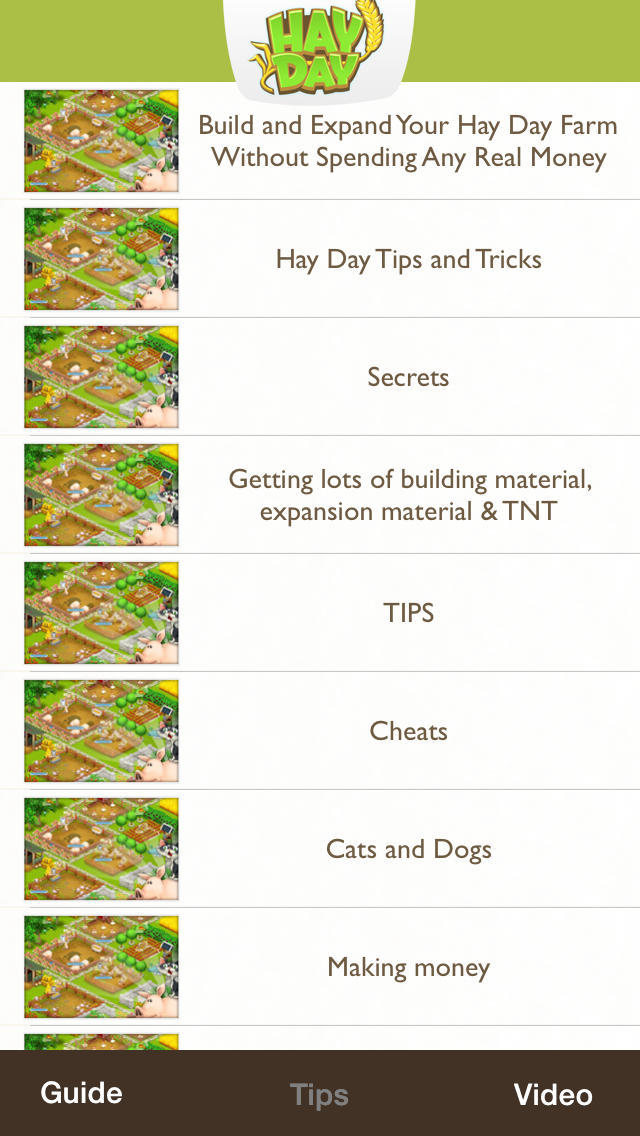The width and height of the screenshot is (640, 1136).
Task: Open Hay Day Tips and Tricks
Action: (x=320, y=259)
